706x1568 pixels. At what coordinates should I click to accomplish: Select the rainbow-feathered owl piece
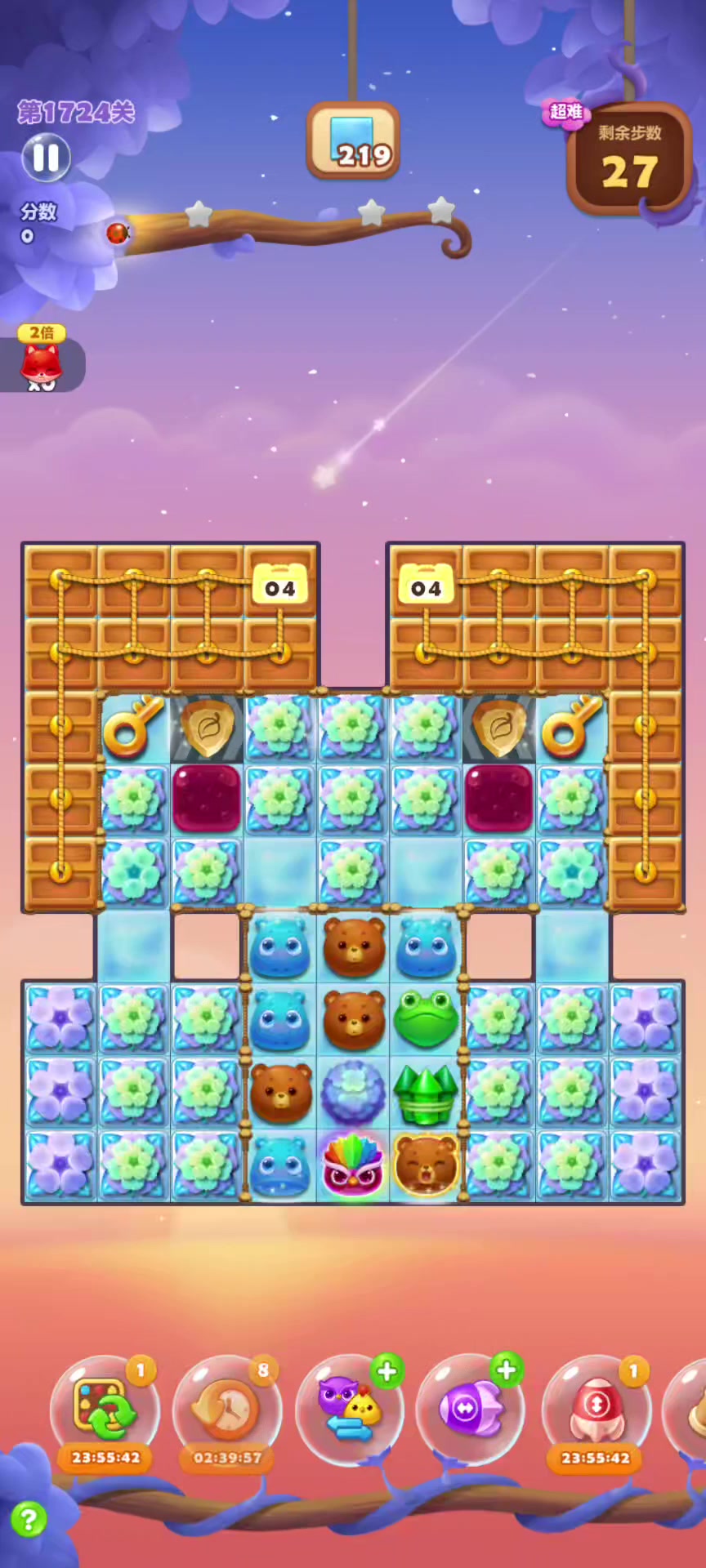click(x=353, y=1166)
